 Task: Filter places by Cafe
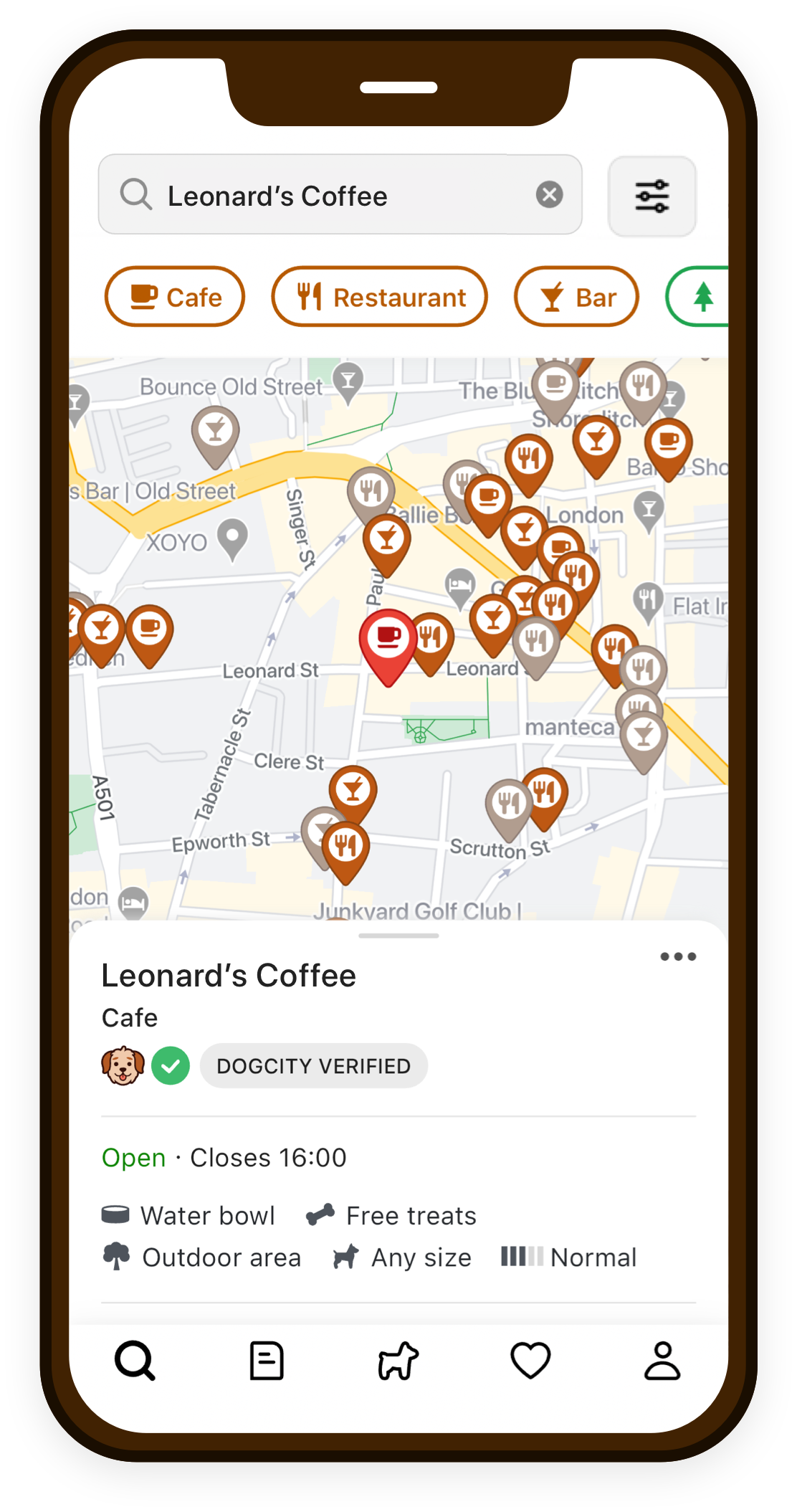[175, 297]
